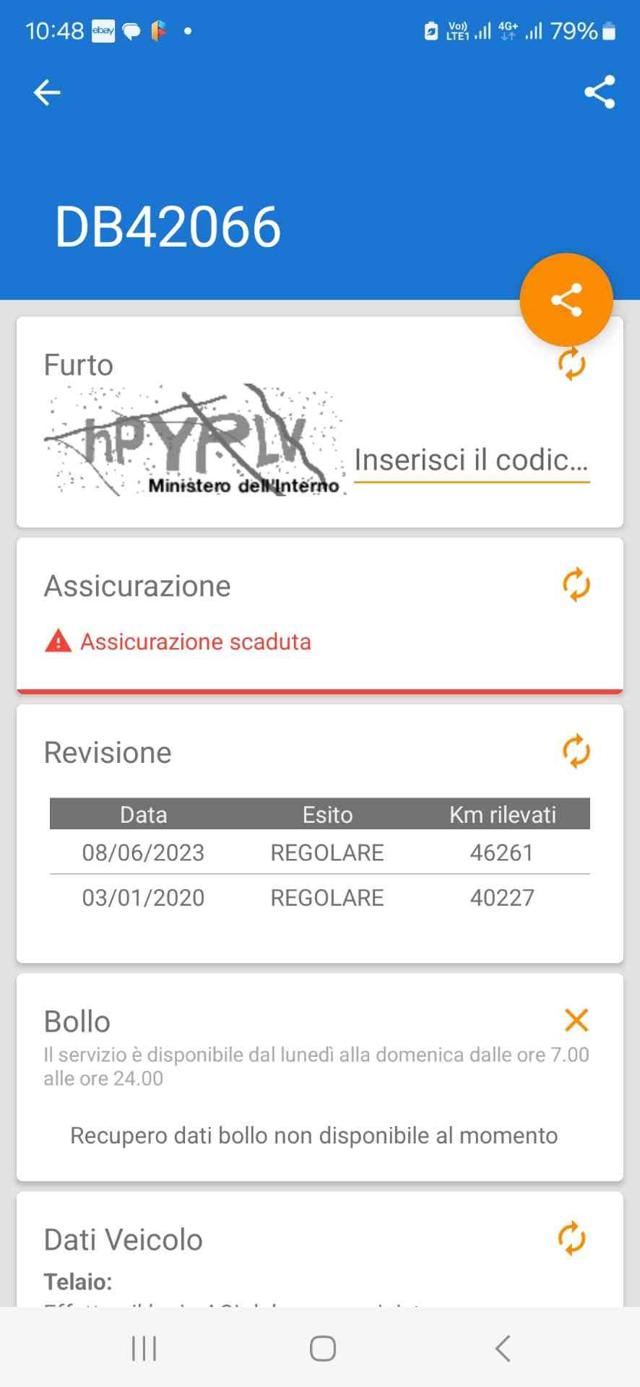Open recent apps from navigation bar

coord(144,1348)
